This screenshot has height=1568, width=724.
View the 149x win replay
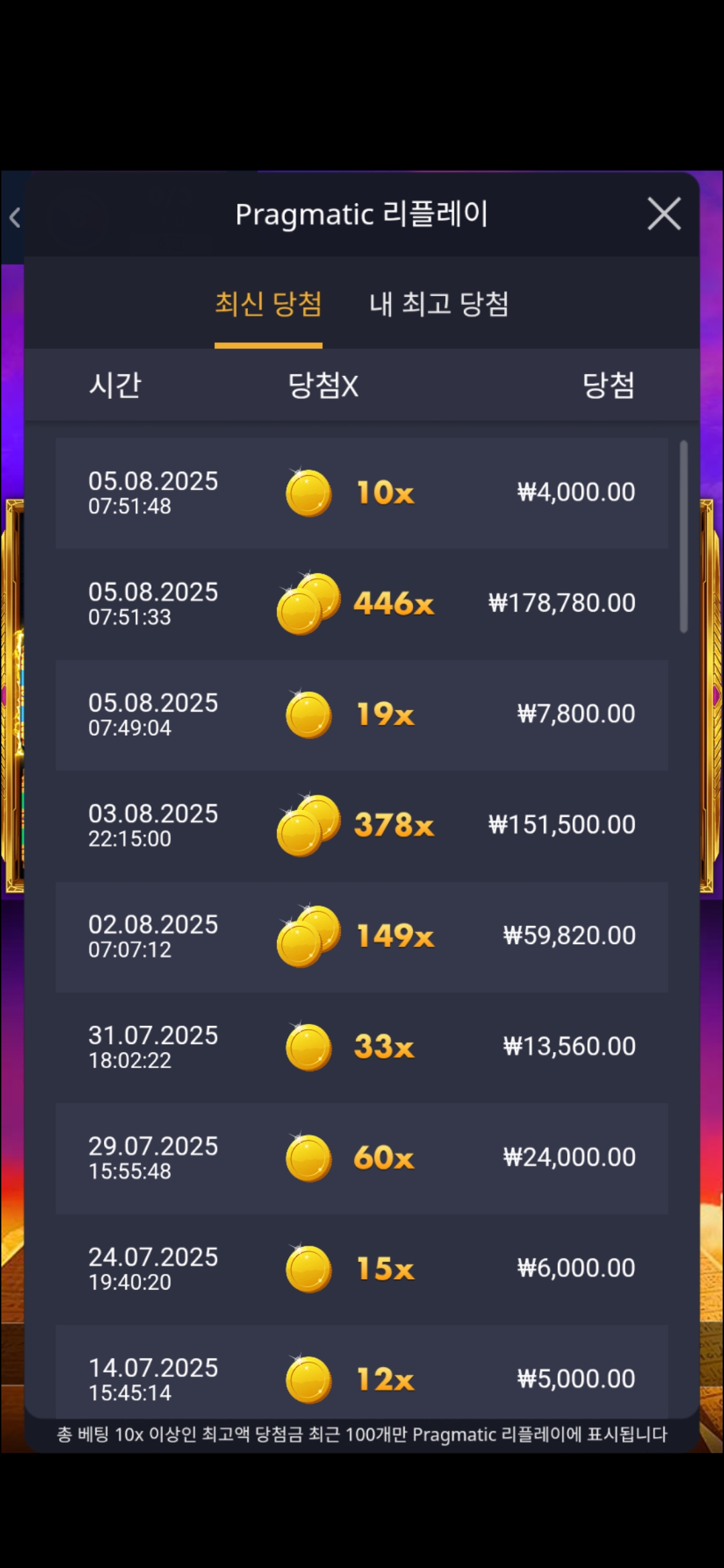(362, 936)
